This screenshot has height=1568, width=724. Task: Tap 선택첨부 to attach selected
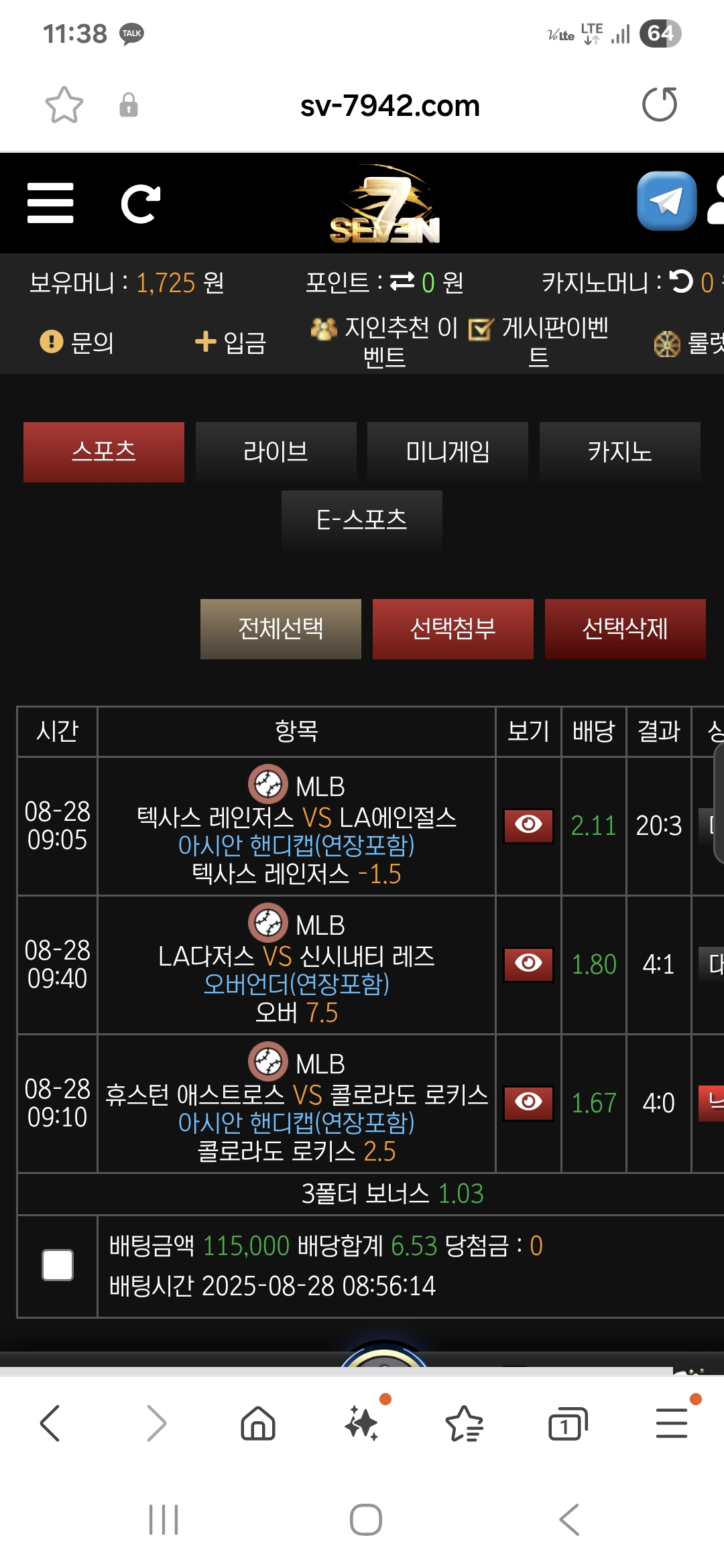click(453, 629)
